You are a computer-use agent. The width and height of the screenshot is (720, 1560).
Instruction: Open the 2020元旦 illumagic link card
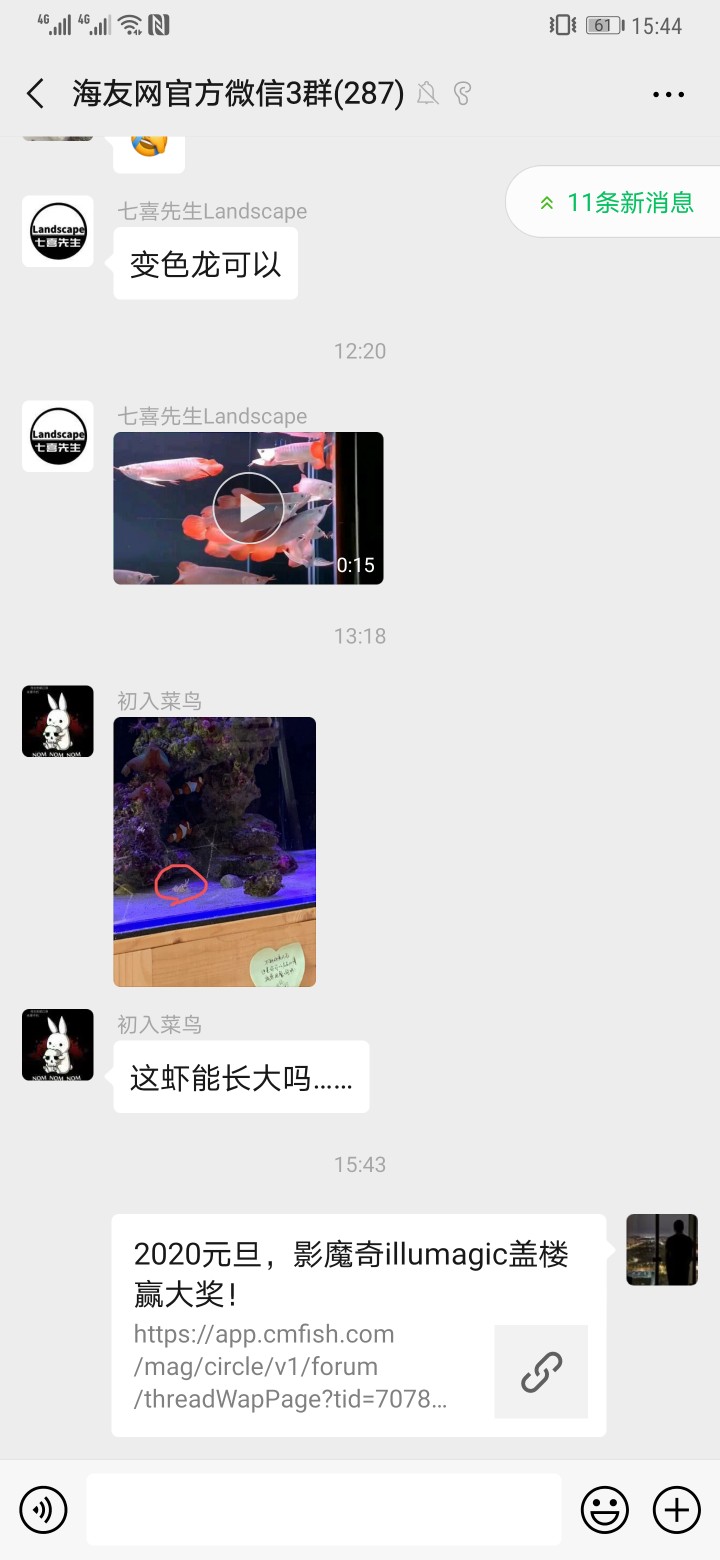(x=358, y=1324)
